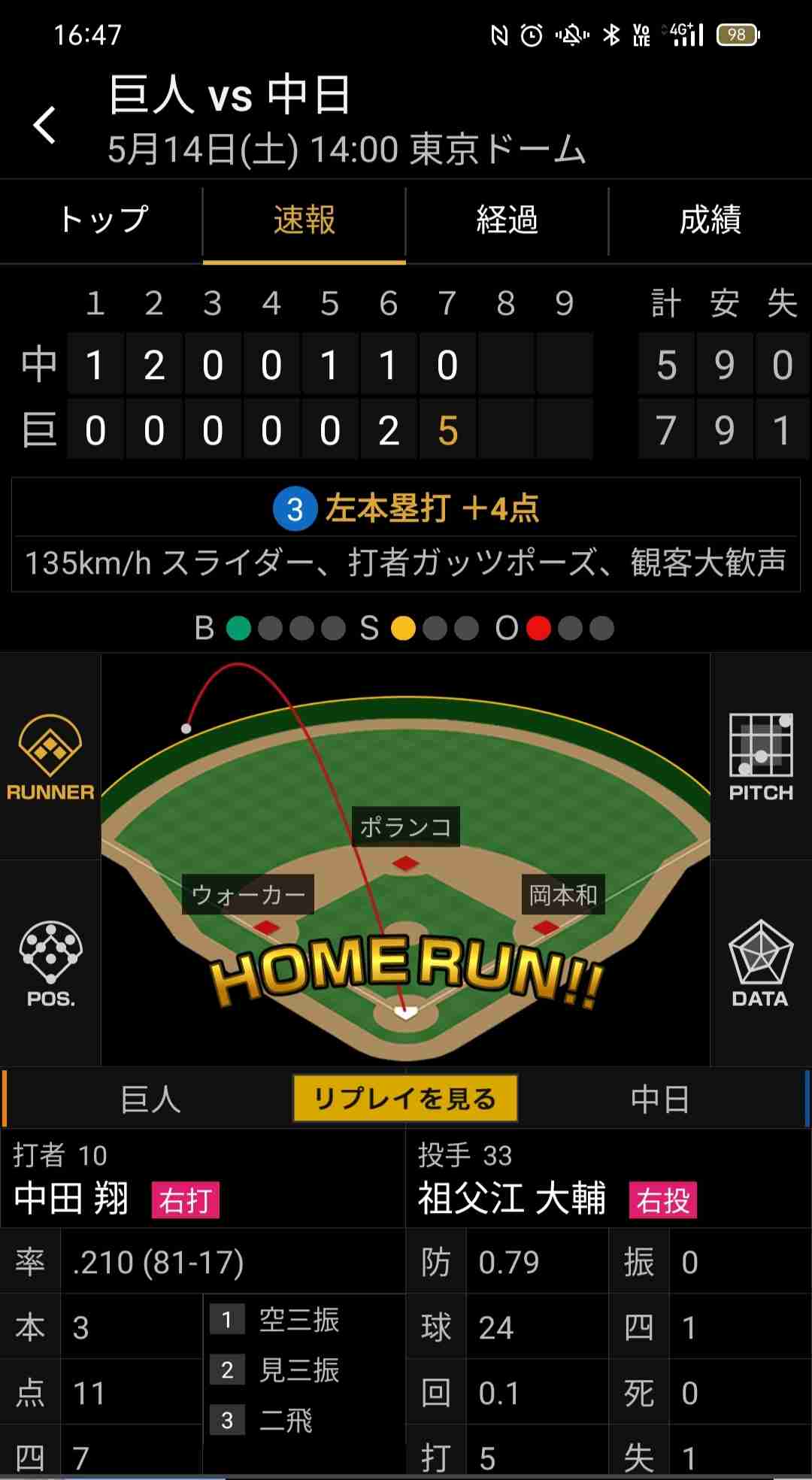Screen dimensions: 812x1480
Task: Tap the red out indicator light
Action: 538,628
